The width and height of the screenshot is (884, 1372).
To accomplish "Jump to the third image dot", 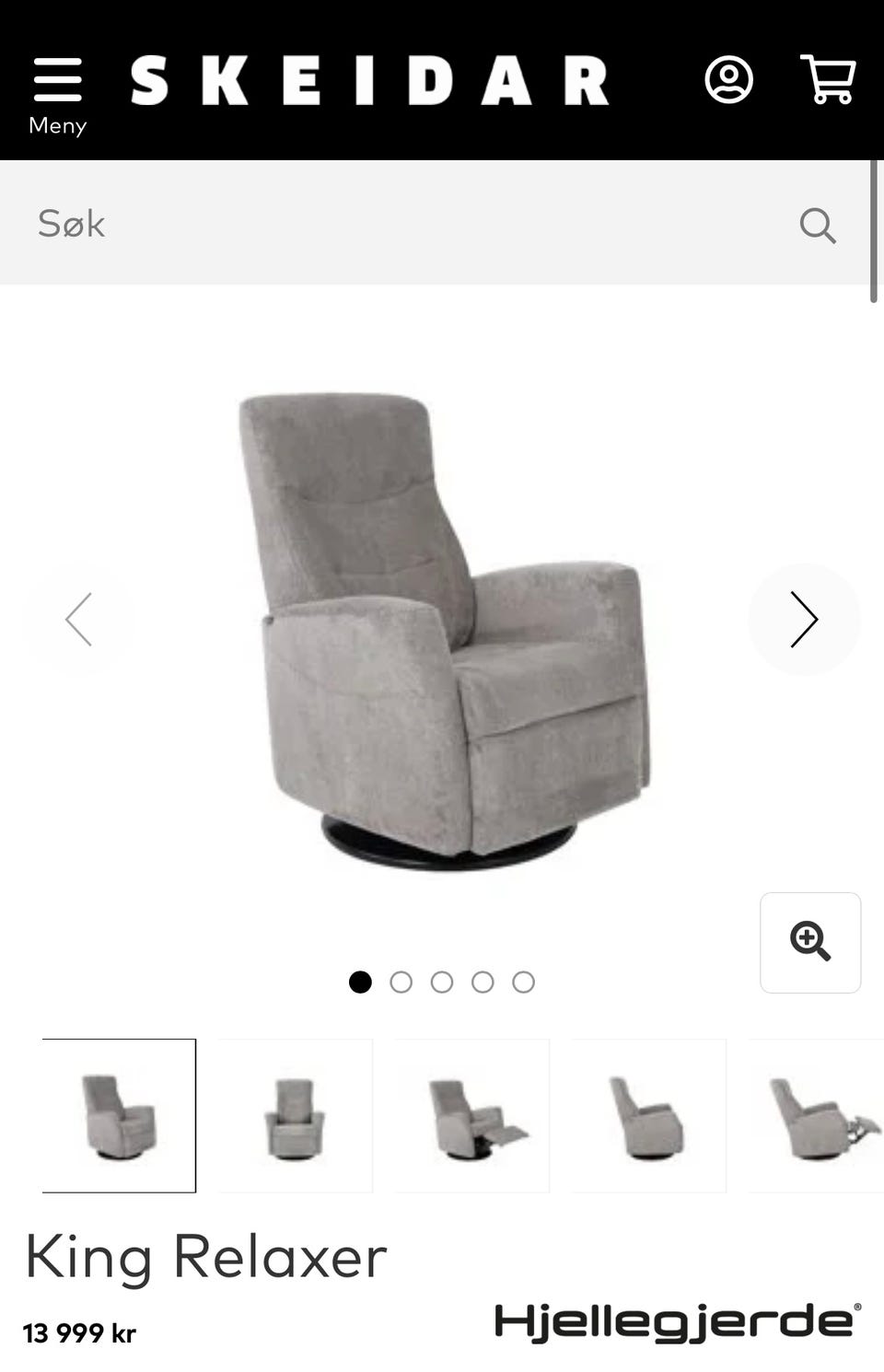I will click(442, 982).
